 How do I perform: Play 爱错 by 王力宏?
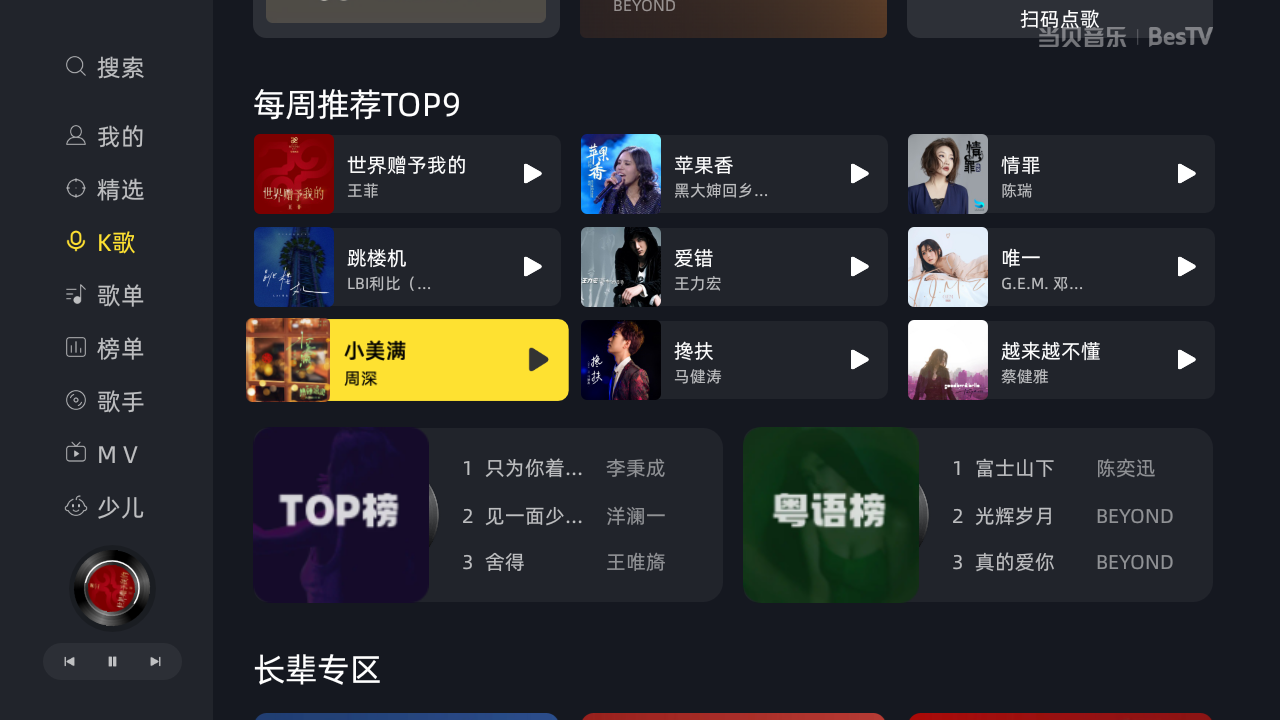pyautogui.click(x=859, y=267)
